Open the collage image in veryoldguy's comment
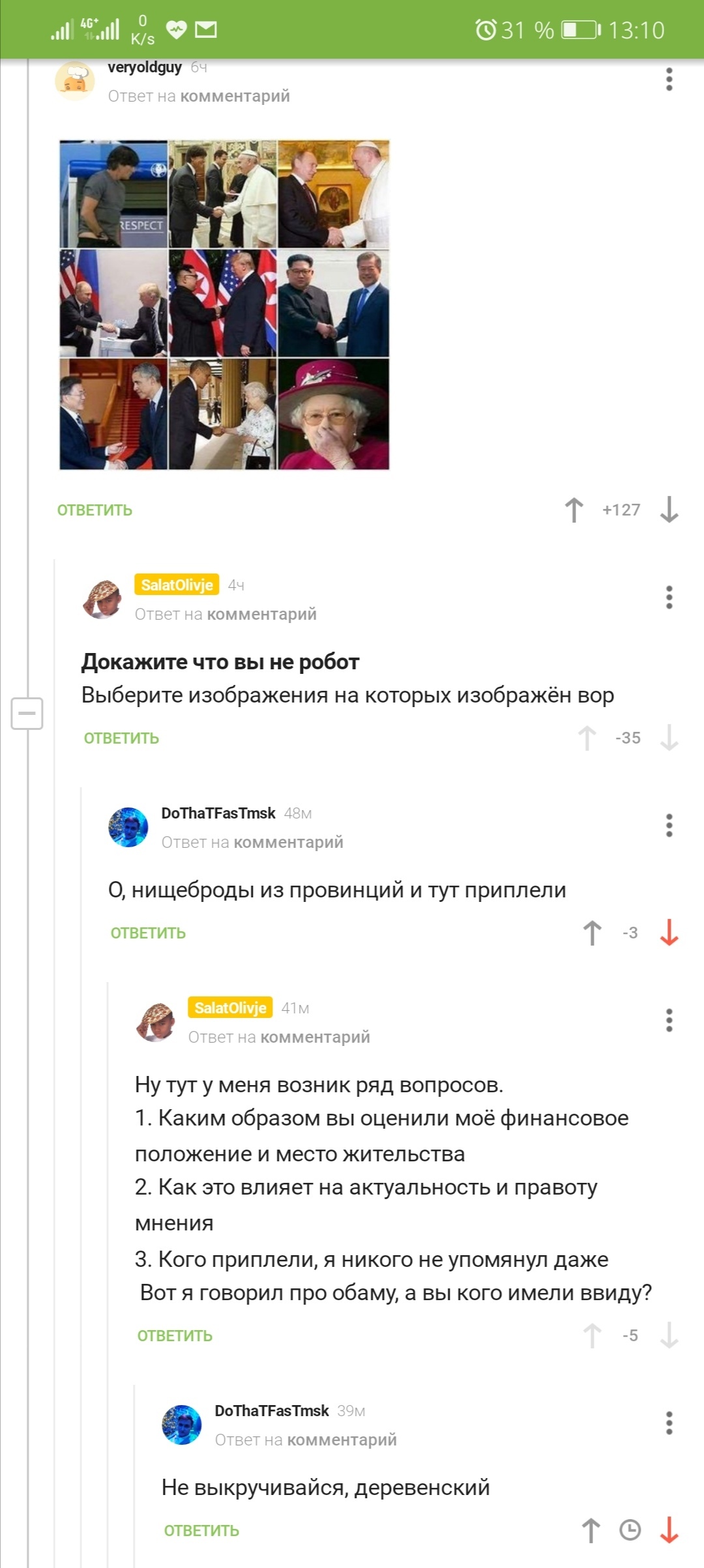704x1568 pixels. 224,304
